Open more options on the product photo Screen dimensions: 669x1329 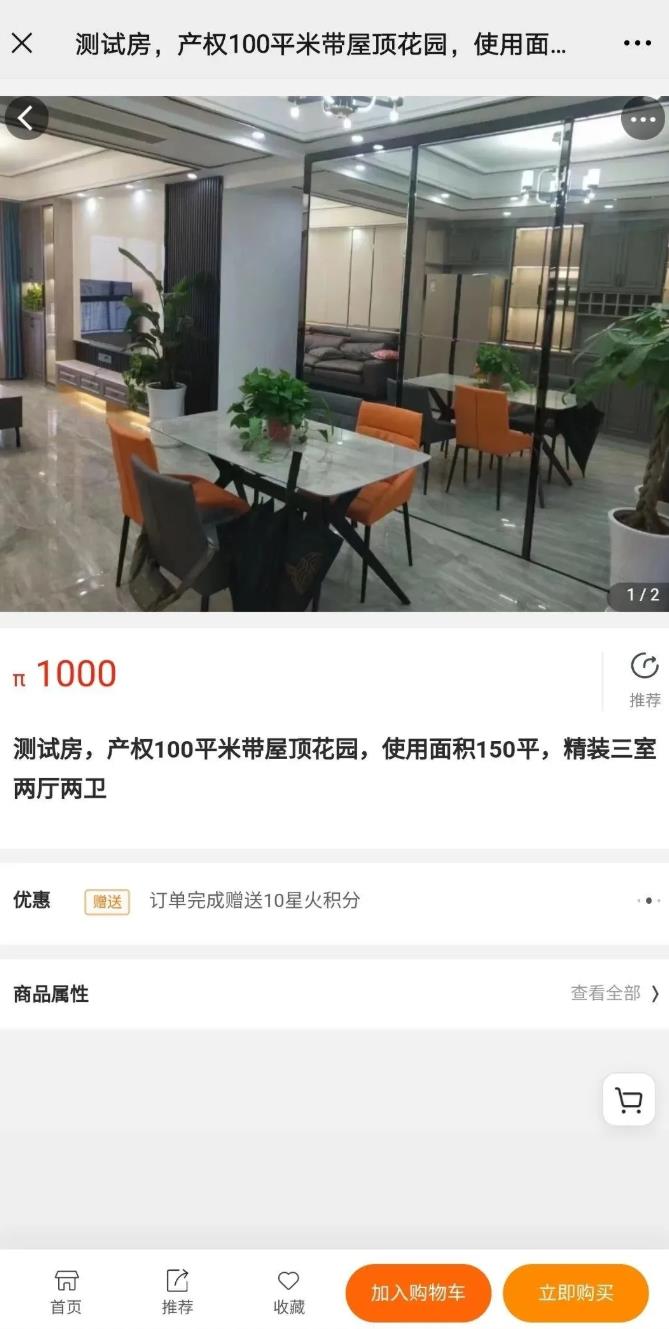click(642, 119)
